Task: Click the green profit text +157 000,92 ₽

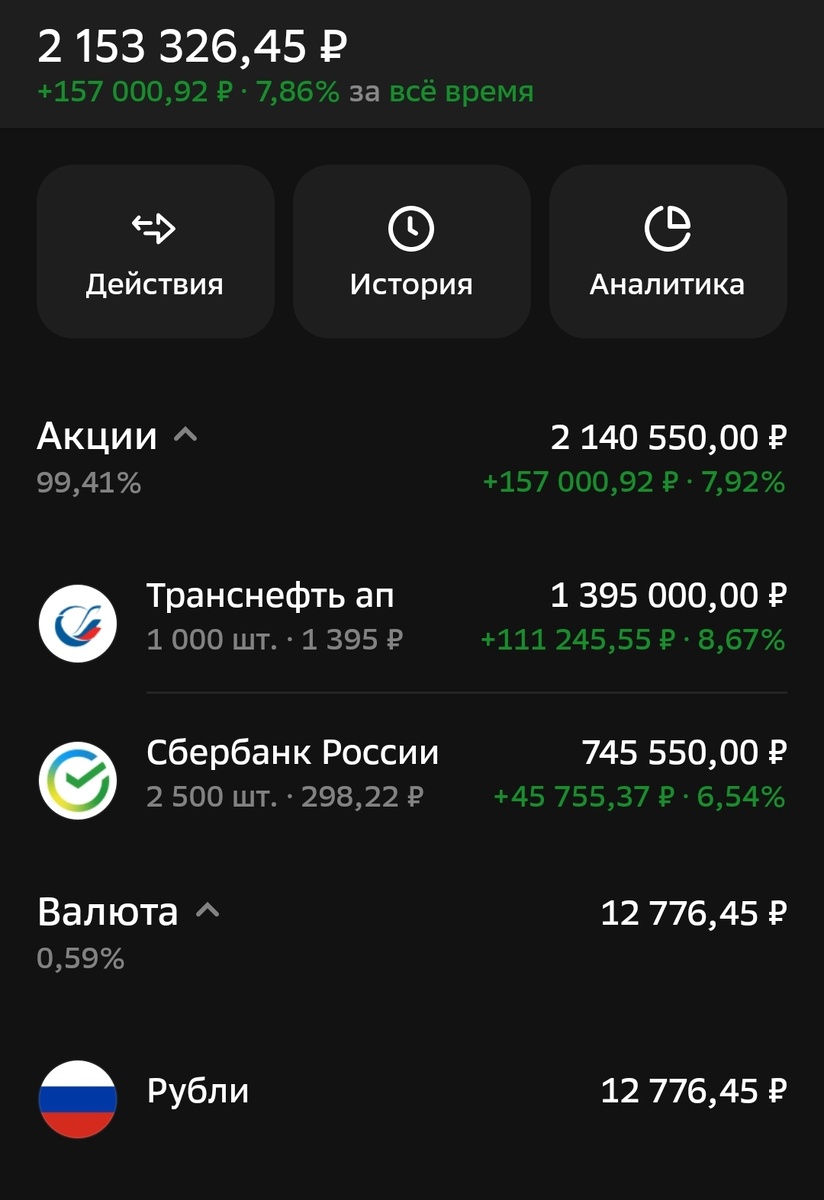Action: coord(150,92)
